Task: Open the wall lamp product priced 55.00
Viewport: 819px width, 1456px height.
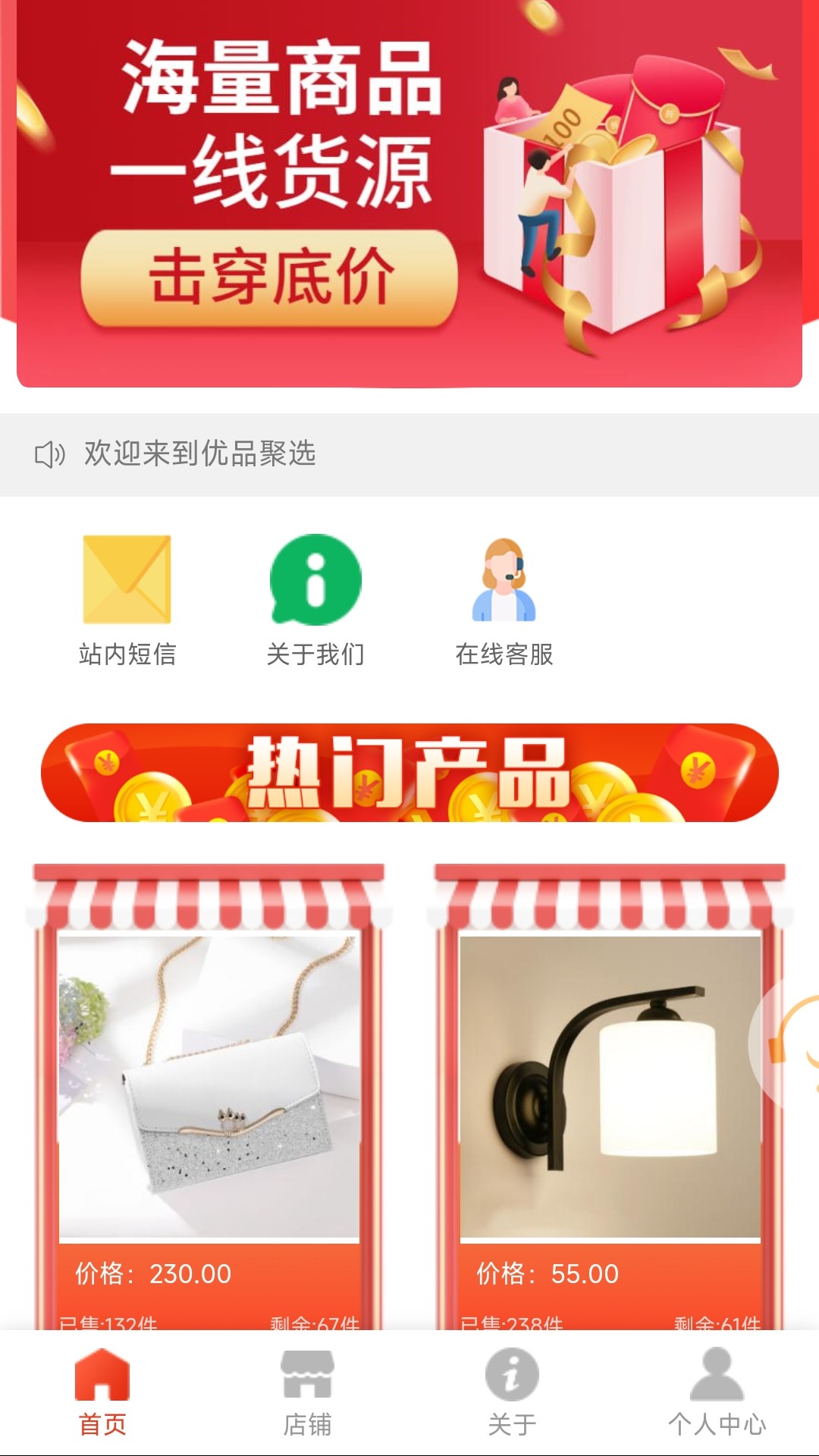Action: click(x=610, y=1088)
